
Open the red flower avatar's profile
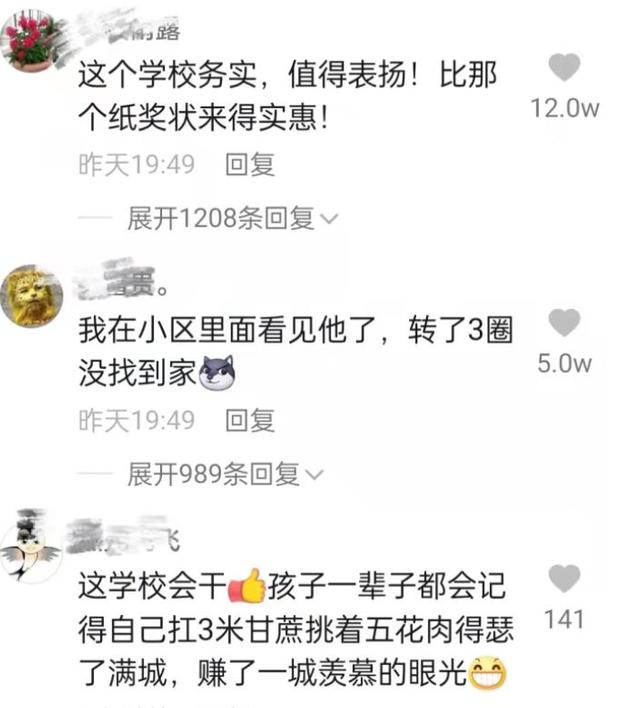click(32, 43)
